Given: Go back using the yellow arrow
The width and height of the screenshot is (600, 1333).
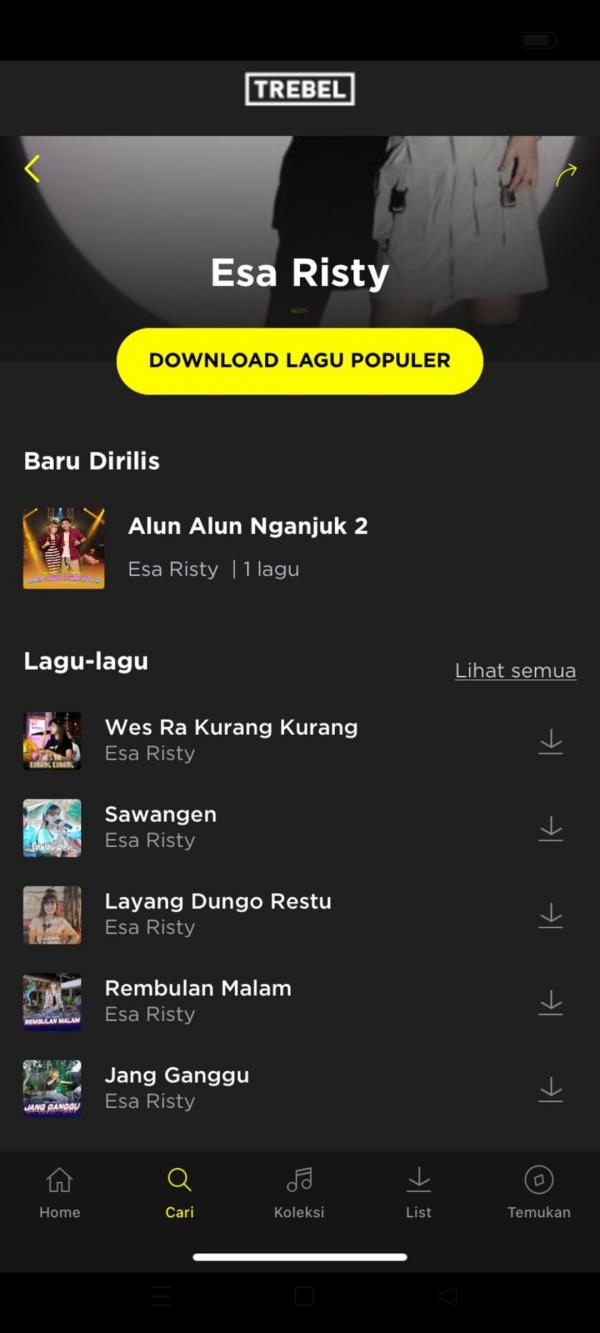Looking at the screenshot, I should 33,169.
